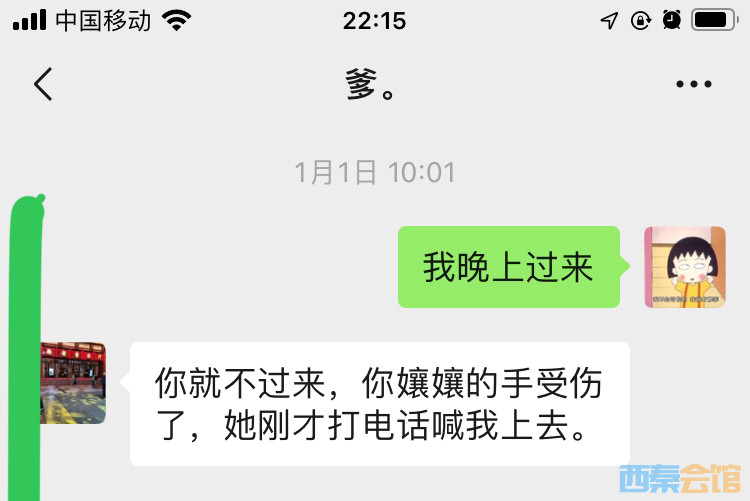Open dad's profile from his avatar
This screenshot has height=501, width=750.
tap(73, 383)
